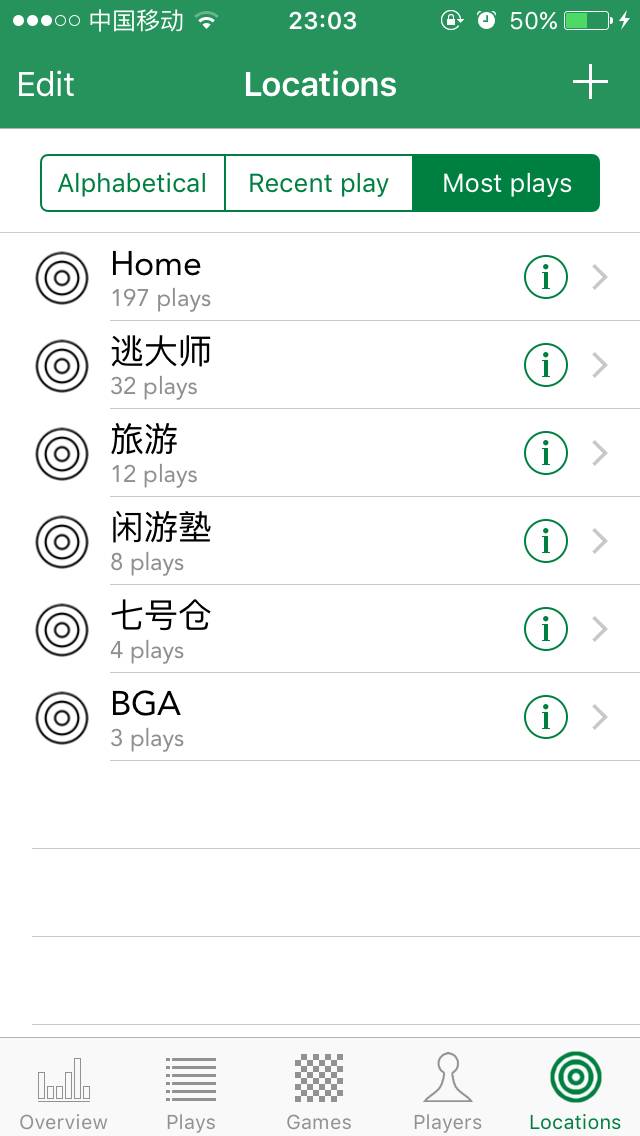
Task: Show info for Home location
Action: pyautogui.click(x=545, y=277)
